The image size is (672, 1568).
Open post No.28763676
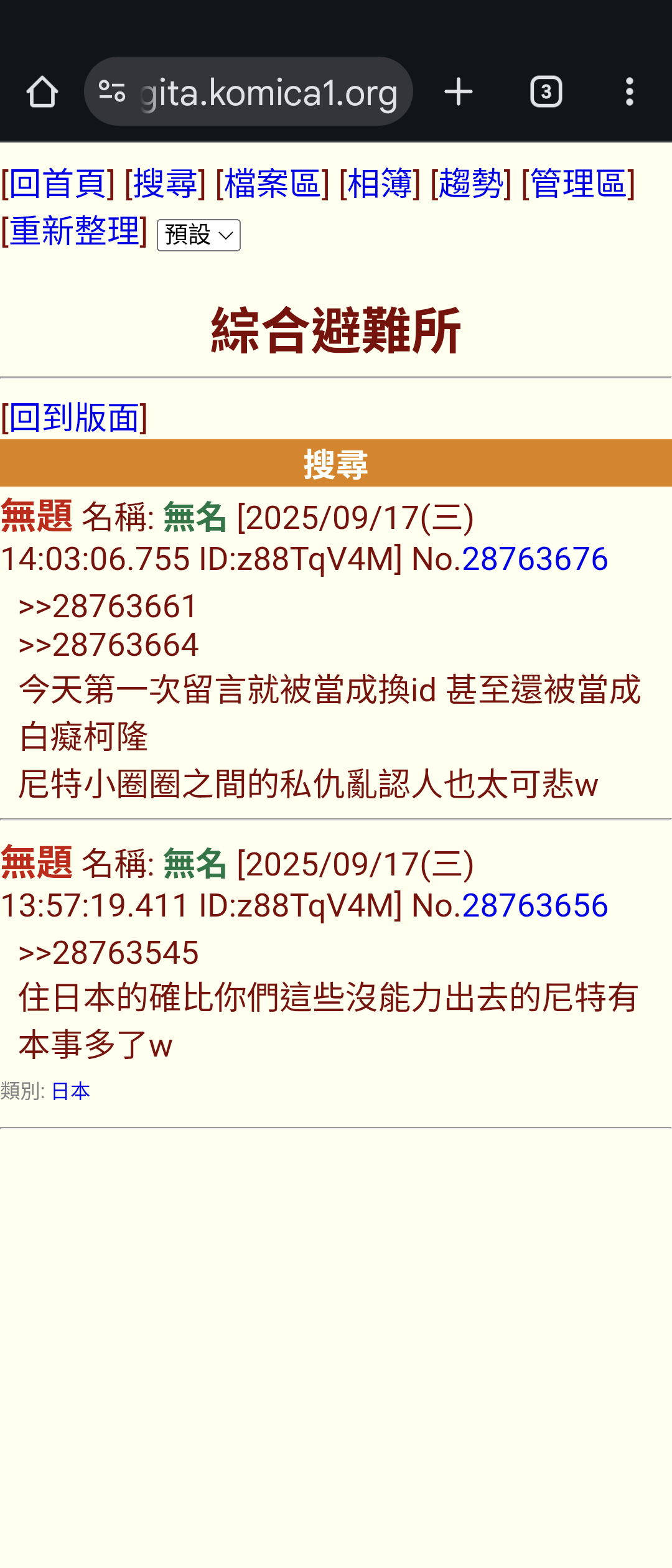[x=534, y=559]
